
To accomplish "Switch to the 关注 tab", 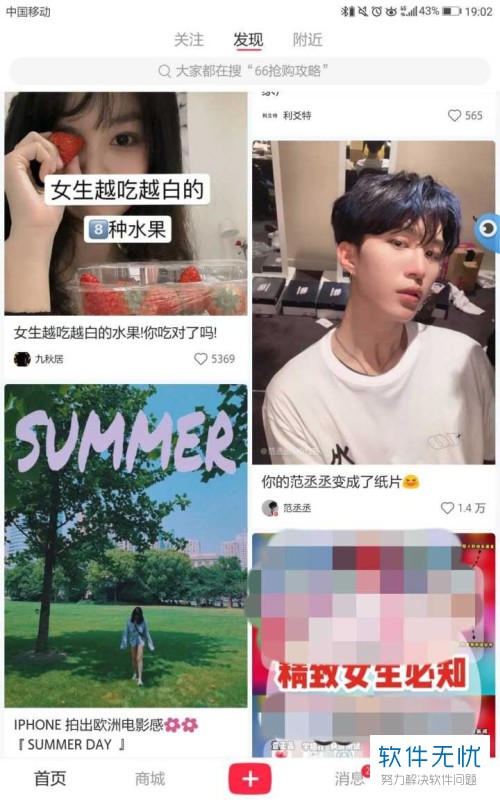I will pyautogui.click(x=189, y=40).
